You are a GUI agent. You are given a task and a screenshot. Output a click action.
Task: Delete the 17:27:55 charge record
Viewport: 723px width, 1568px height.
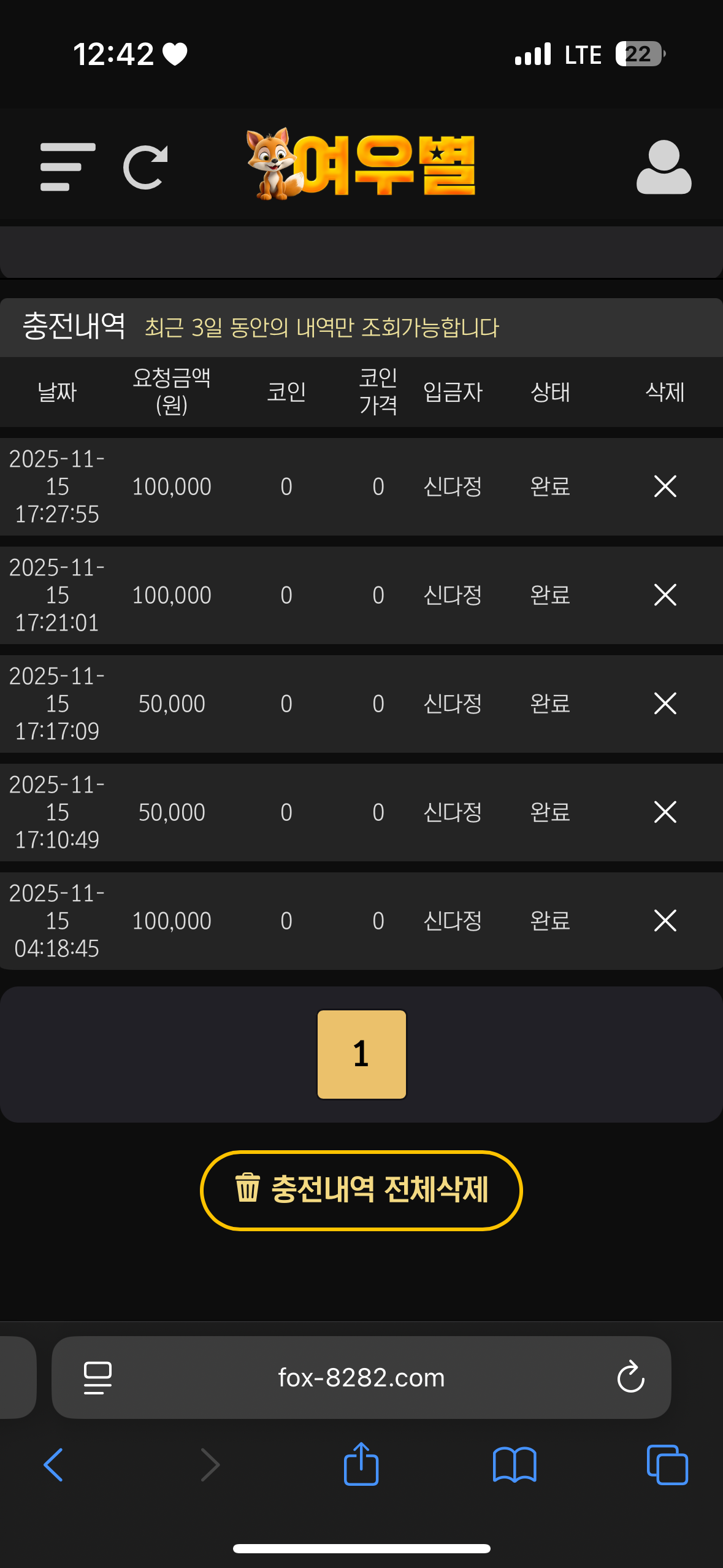665,486
